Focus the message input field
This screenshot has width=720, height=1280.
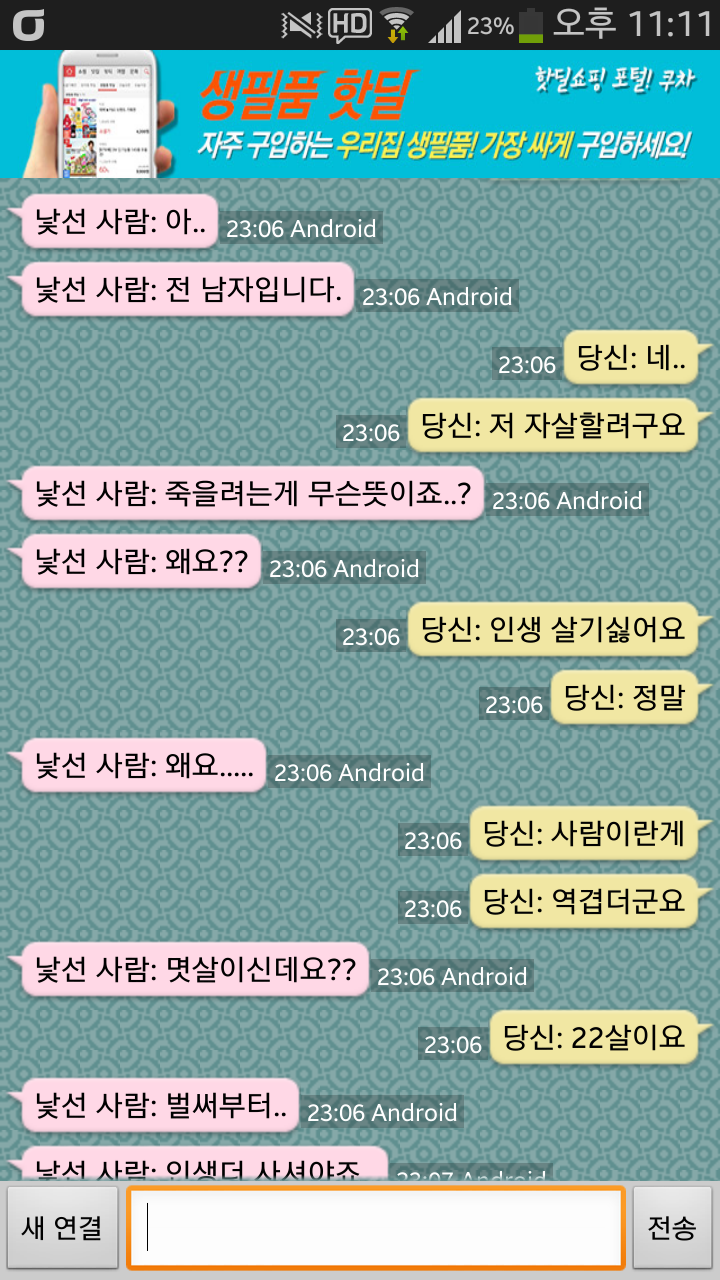[x=376, y=1228]
